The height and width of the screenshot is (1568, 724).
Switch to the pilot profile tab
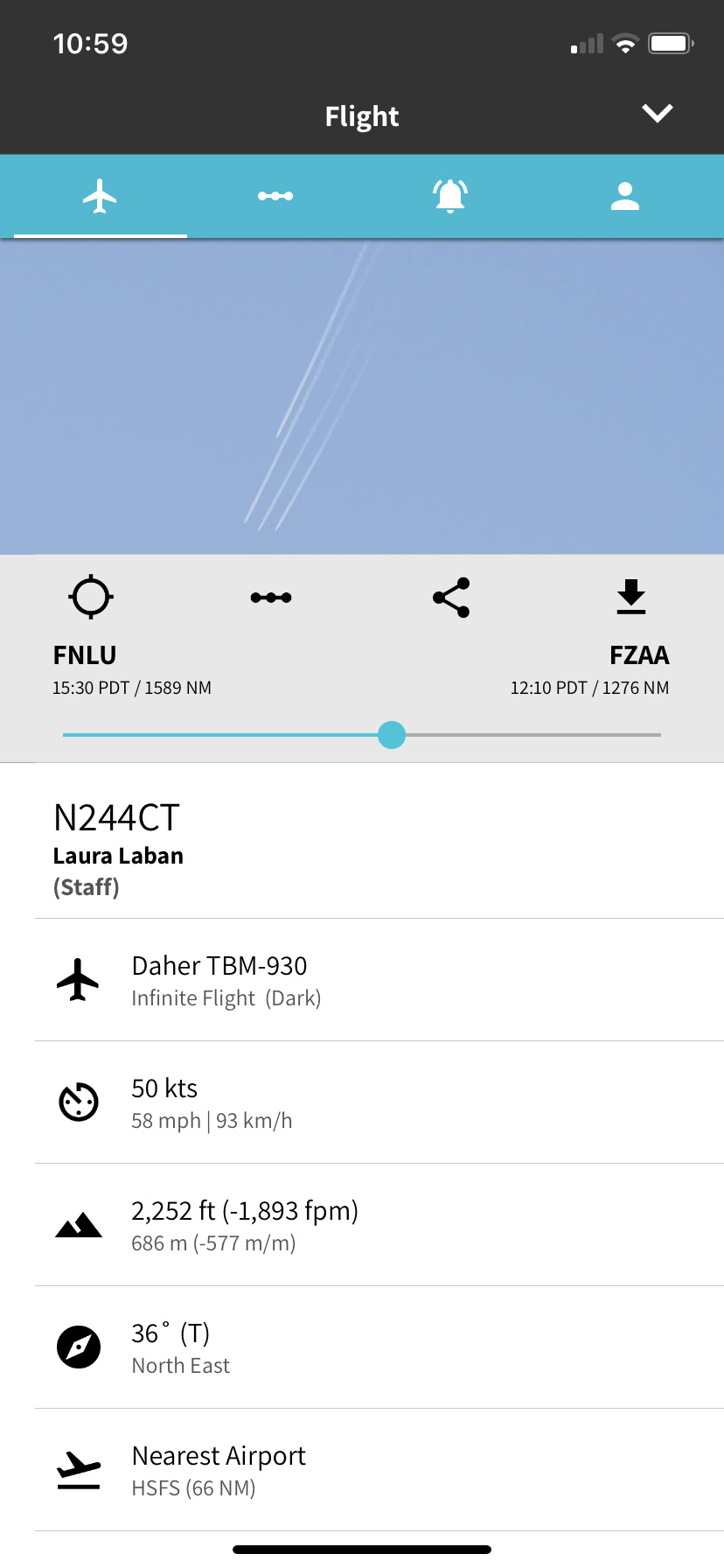(624, 196)
